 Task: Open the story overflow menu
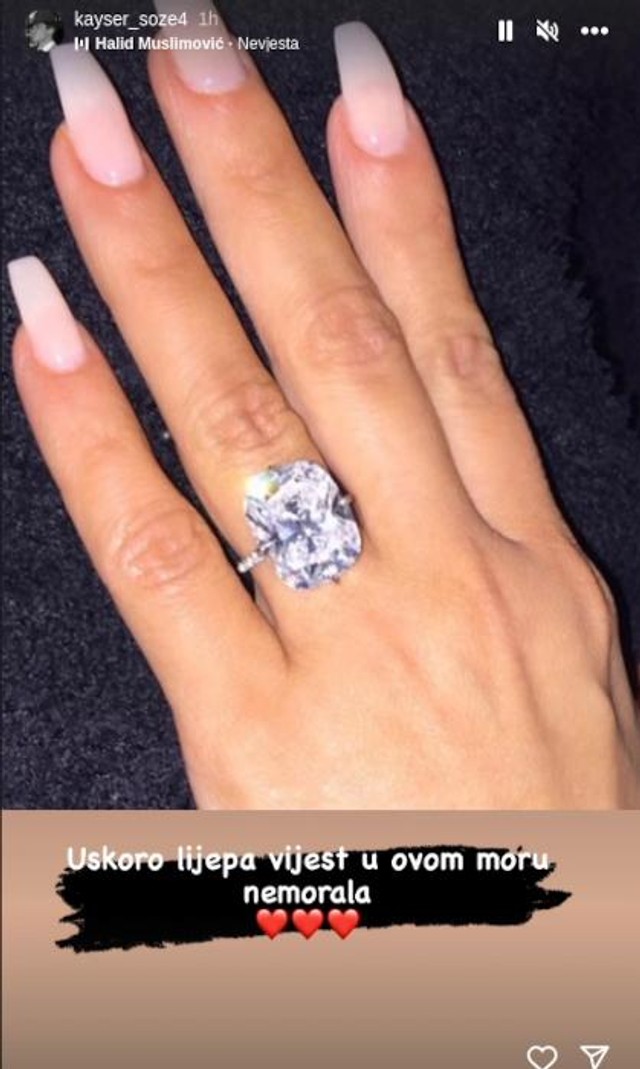(x=594, y=31)
